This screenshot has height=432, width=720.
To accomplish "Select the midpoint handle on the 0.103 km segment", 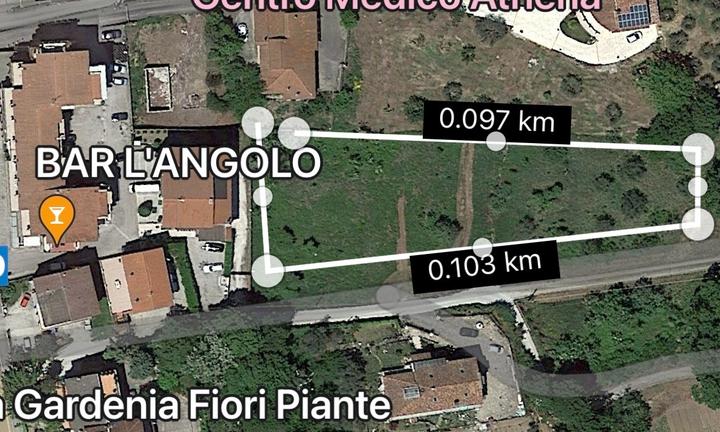I will click(482, 246).
